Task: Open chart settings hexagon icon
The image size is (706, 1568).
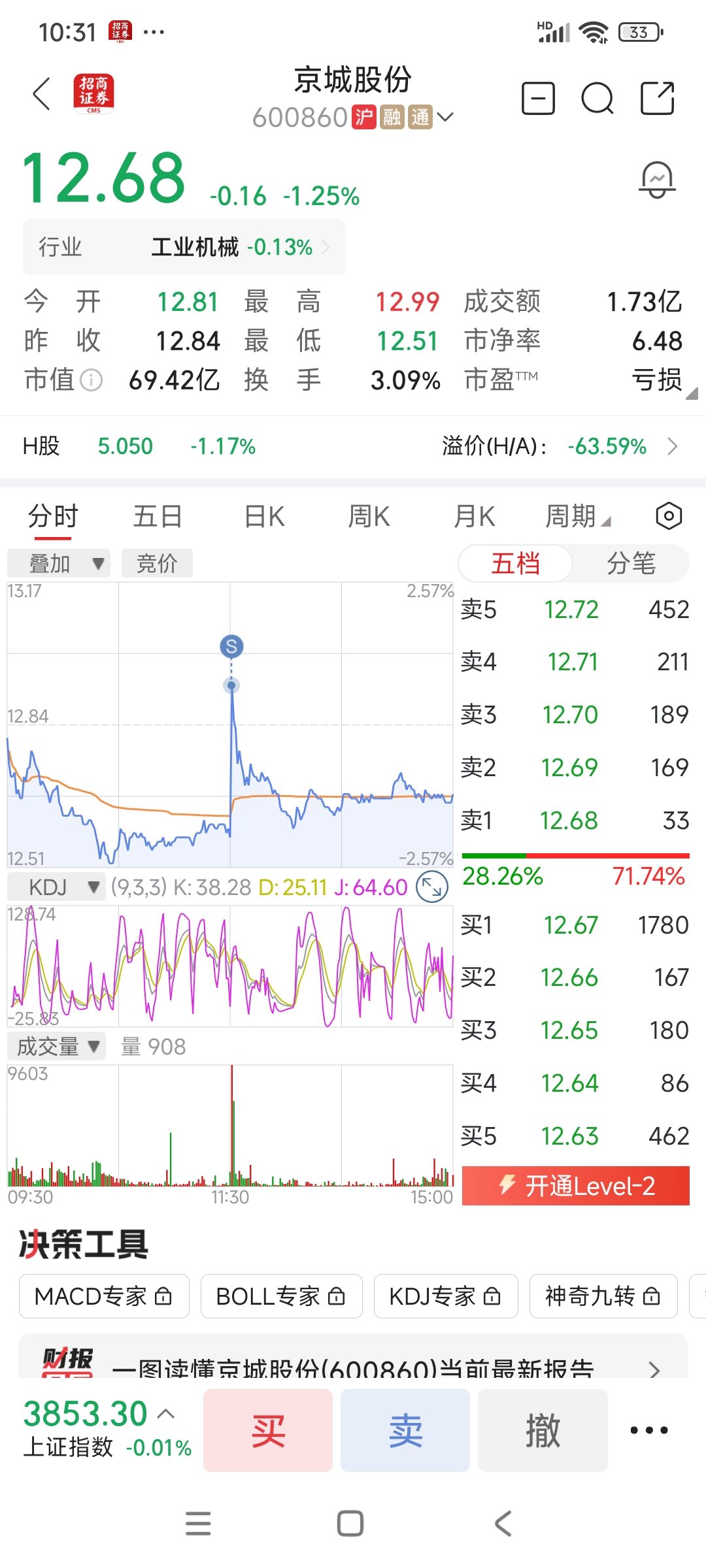Action: pos(669,516)
